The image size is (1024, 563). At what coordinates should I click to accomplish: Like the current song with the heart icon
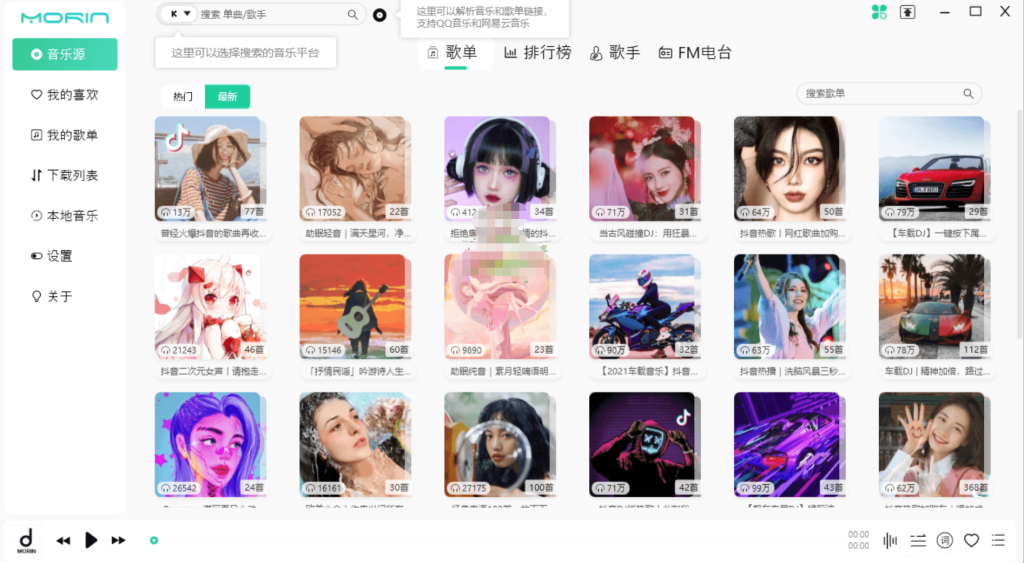point(971,540)
